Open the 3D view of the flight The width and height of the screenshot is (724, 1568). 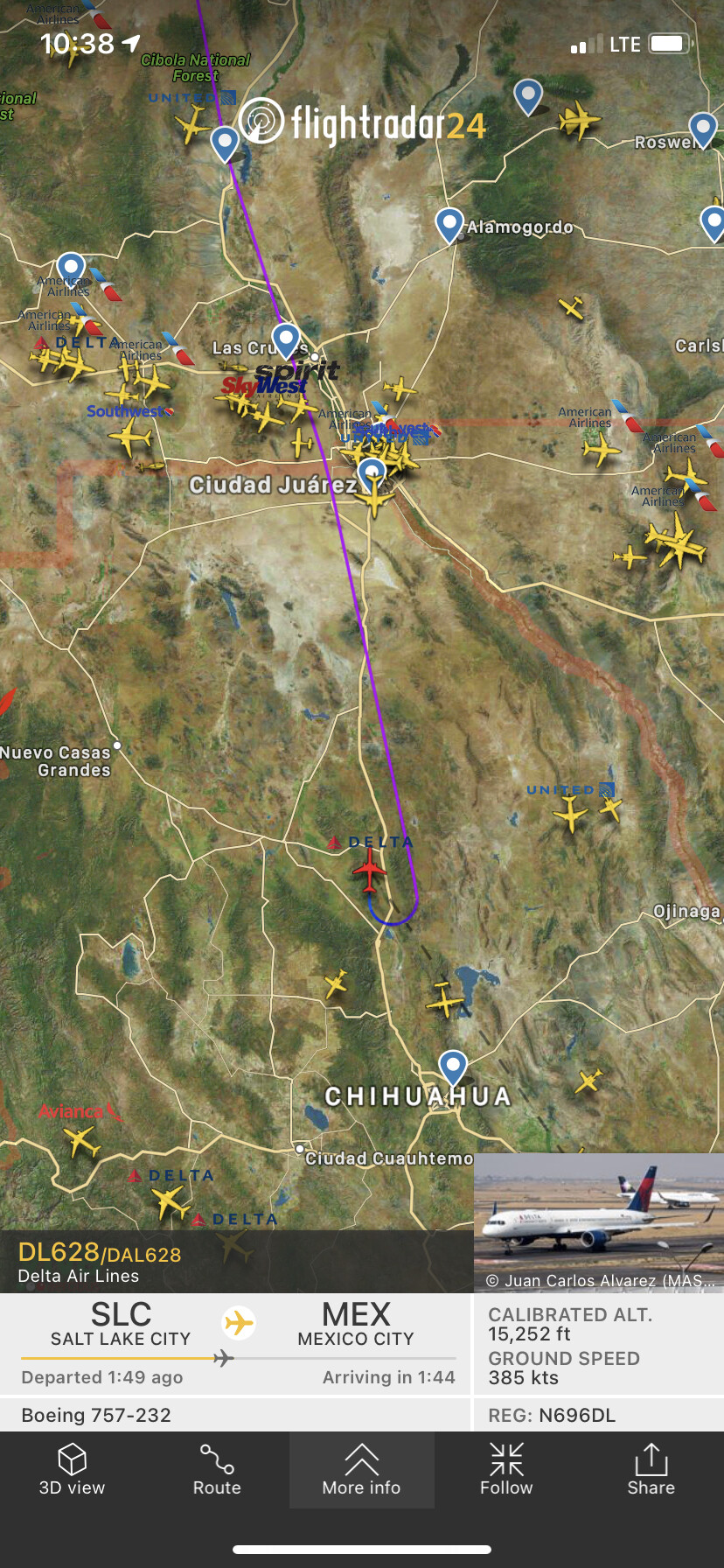tap(72, 1470)
